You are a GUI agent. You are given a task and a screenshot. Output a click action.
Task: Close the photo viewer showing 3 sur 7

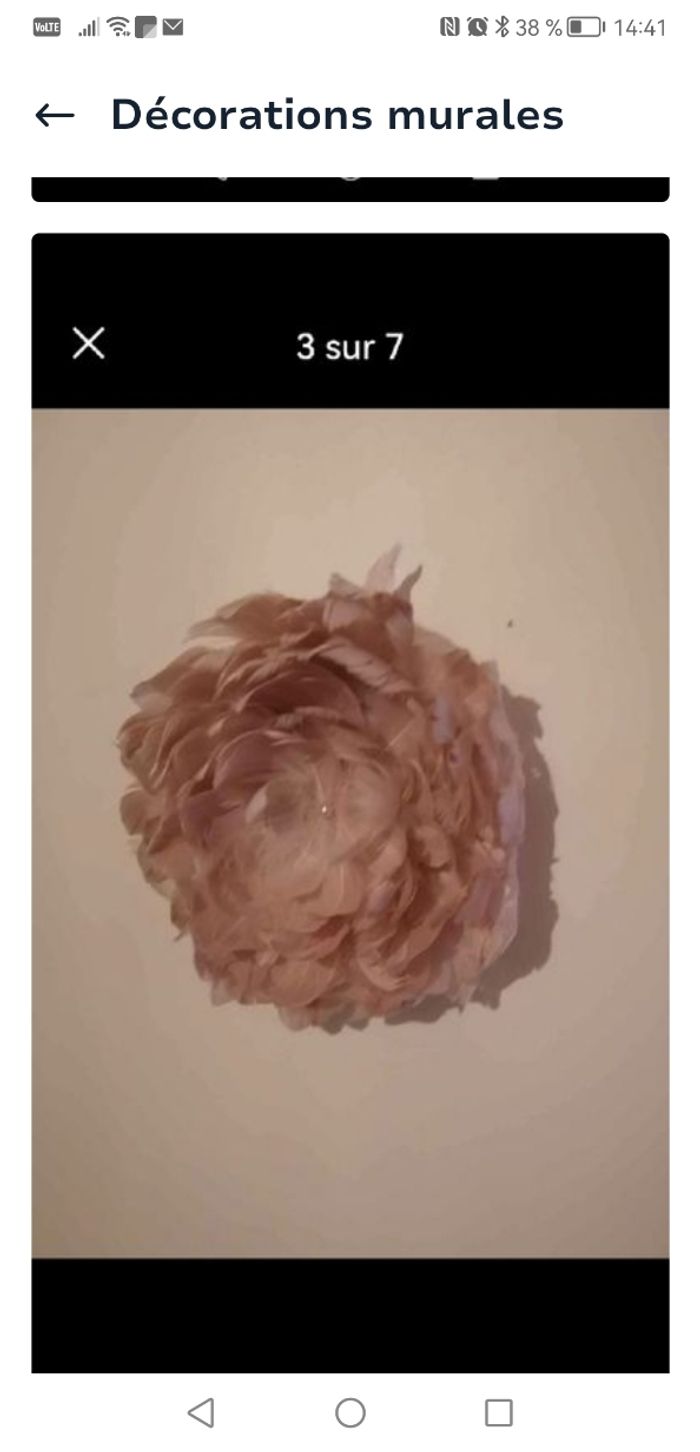pyautogui.click(x=89, y=344)
